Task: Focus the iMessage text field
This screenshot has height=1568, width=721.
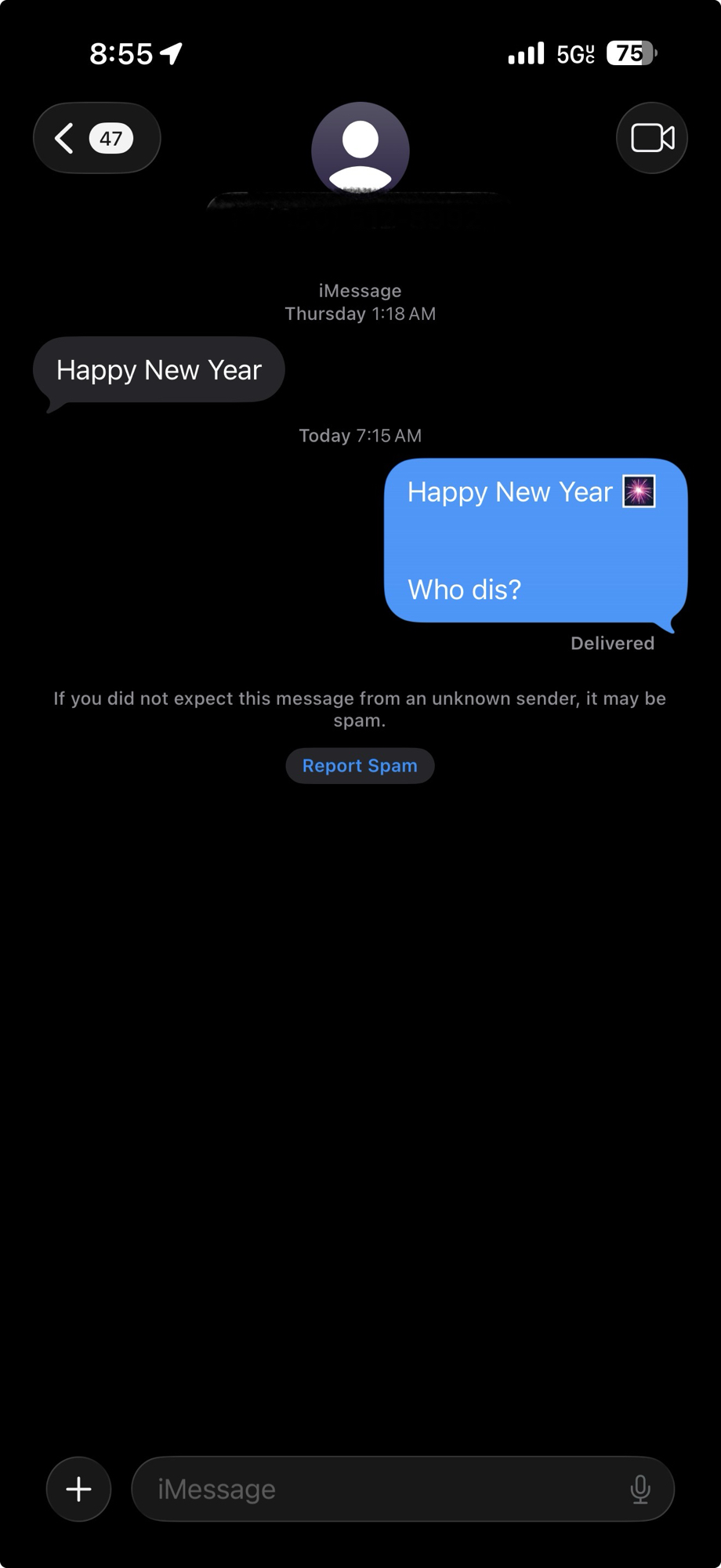Action: coord(376,1489)
